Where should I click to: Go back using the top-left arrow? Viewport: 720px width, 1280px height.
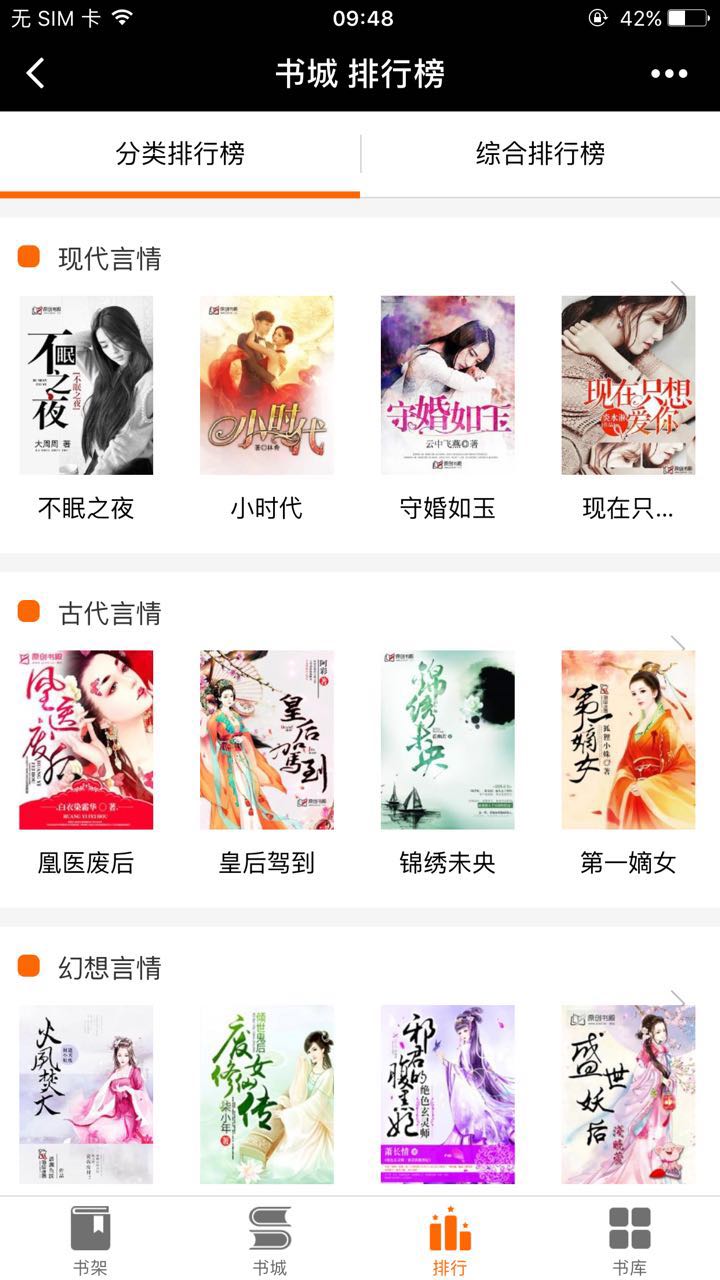36,73
